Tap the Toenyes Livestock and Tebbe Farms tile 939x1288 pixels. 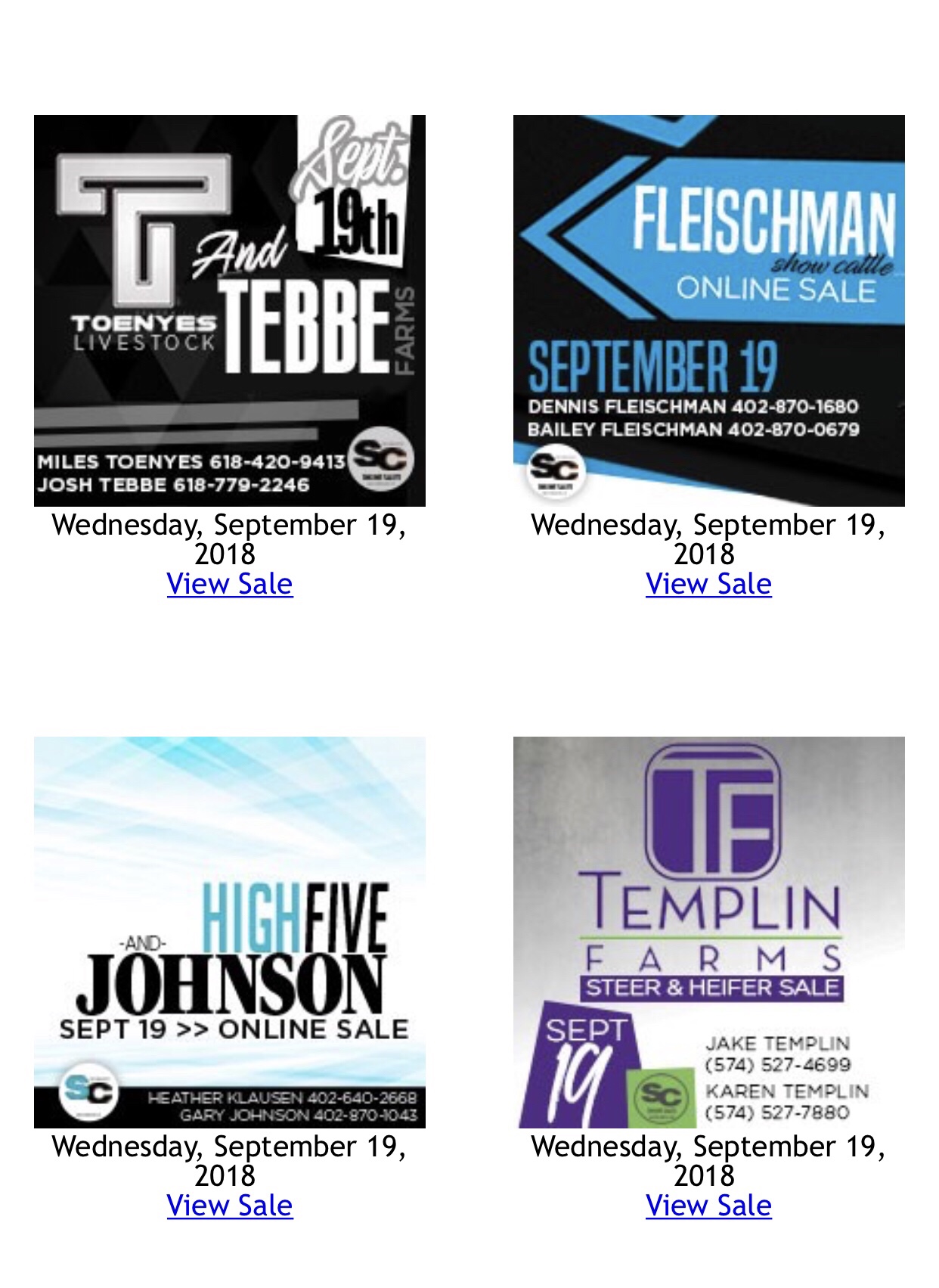click(x=230, y=310)
